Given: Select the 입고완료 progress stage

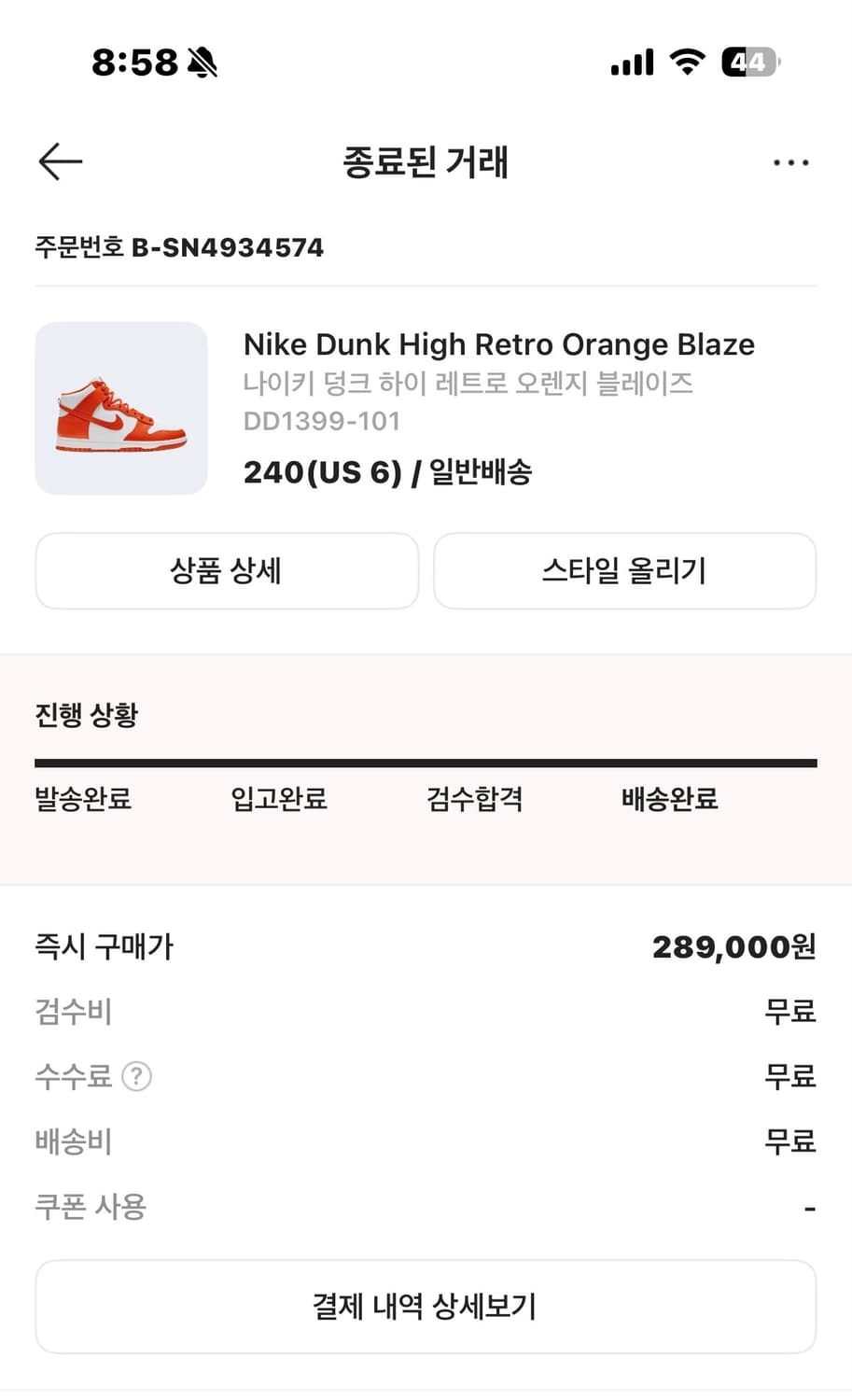Looking at the screenshot, I should click(x=278, y=800).
